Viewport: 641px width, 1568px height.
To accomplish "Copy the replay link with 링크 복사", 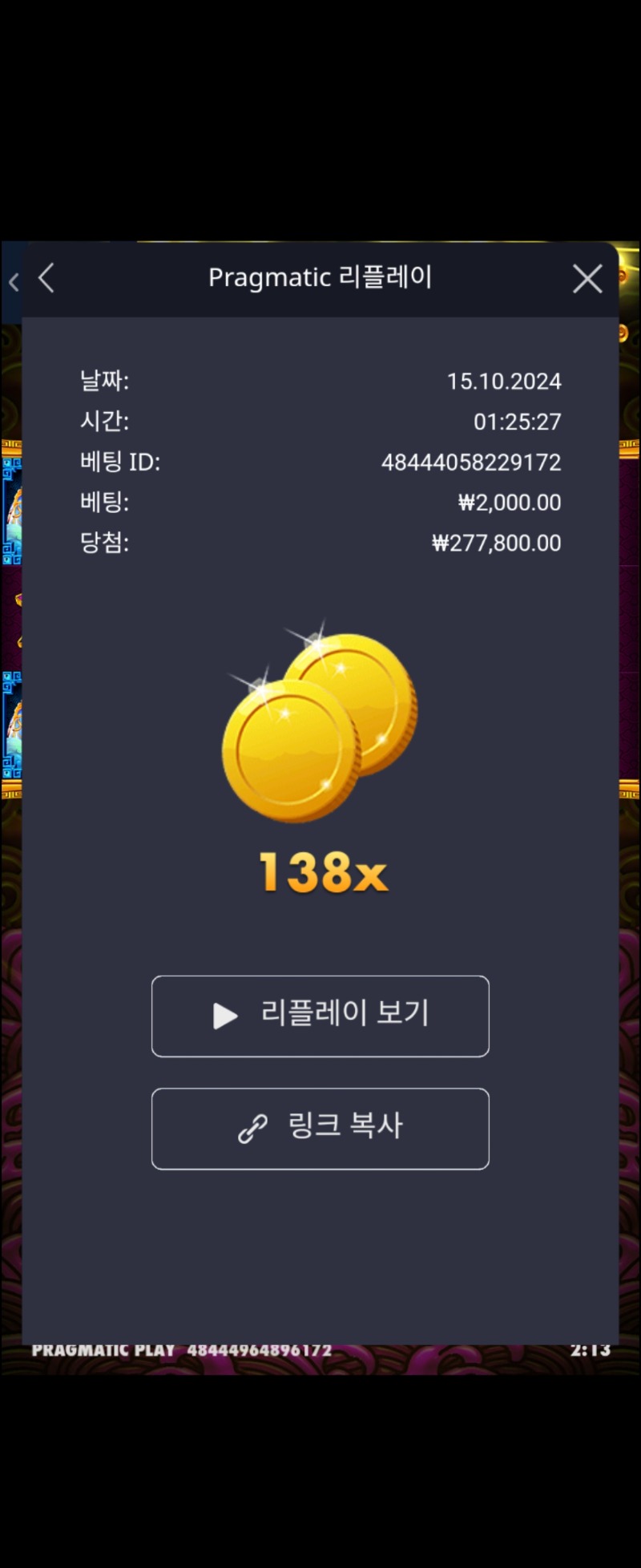I will pos(320,1128).
